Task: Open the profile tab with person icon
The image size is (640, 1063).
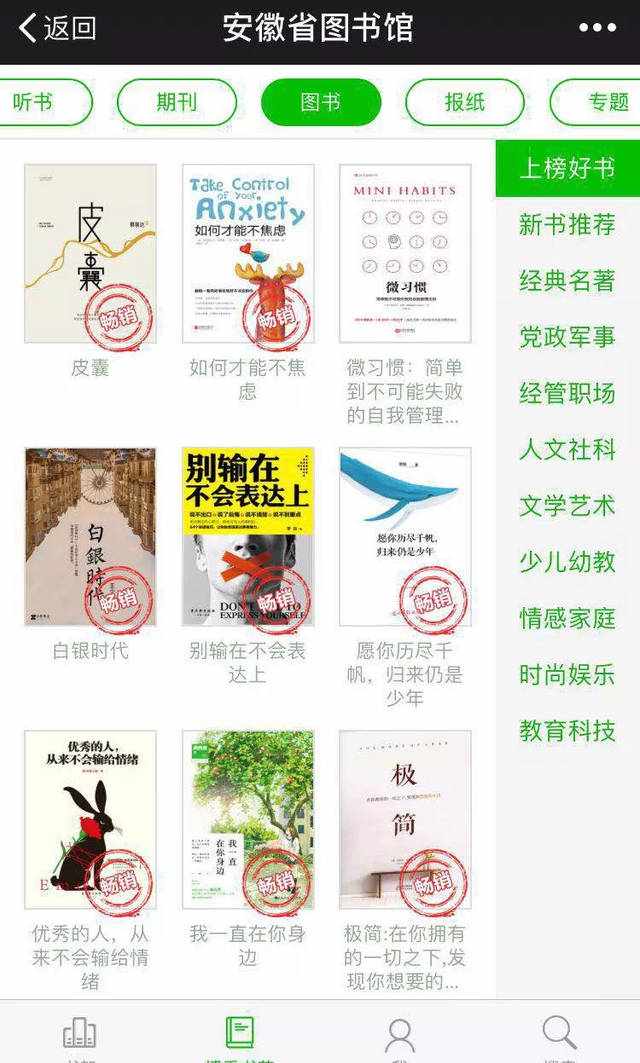Action: coord(400,1037)
